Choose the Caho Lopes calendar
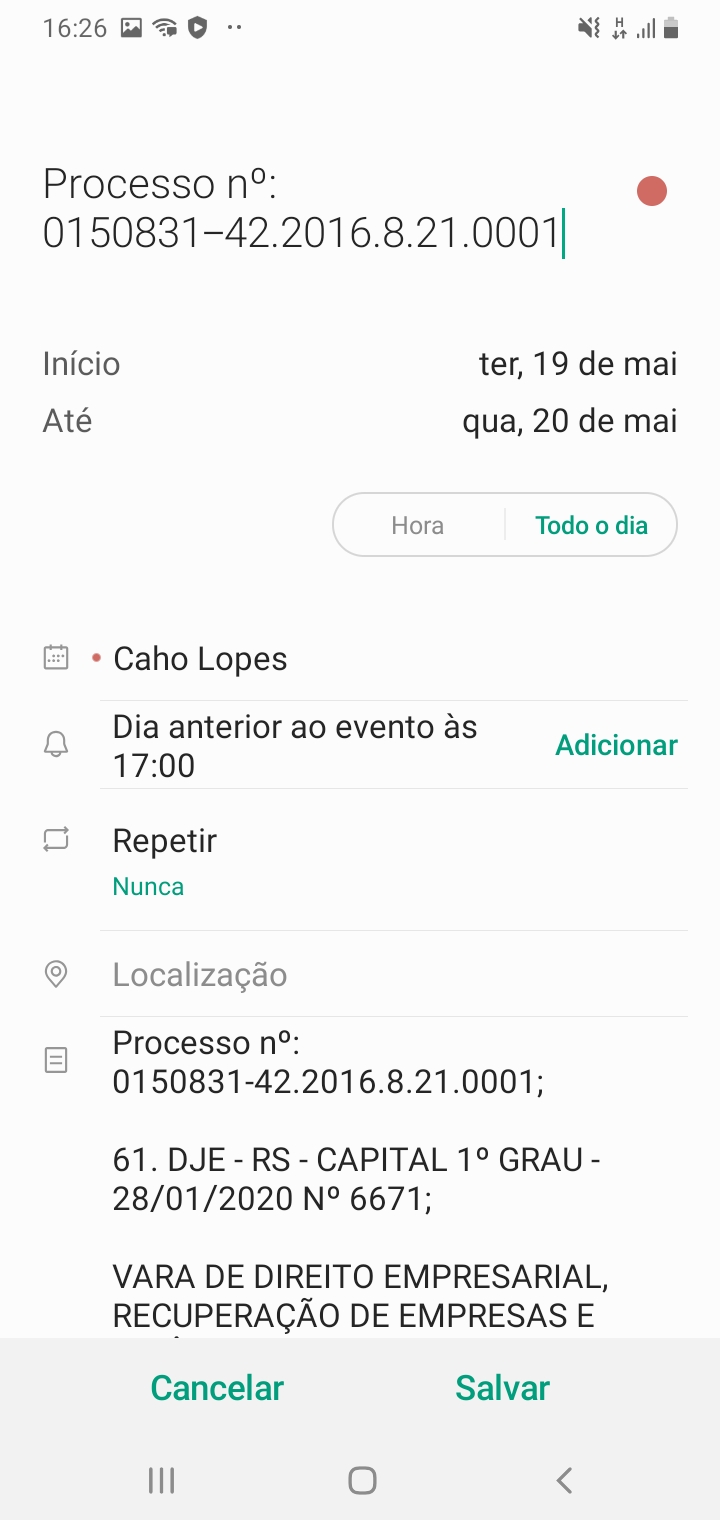720x1520 pixels. tap(200, 659)
